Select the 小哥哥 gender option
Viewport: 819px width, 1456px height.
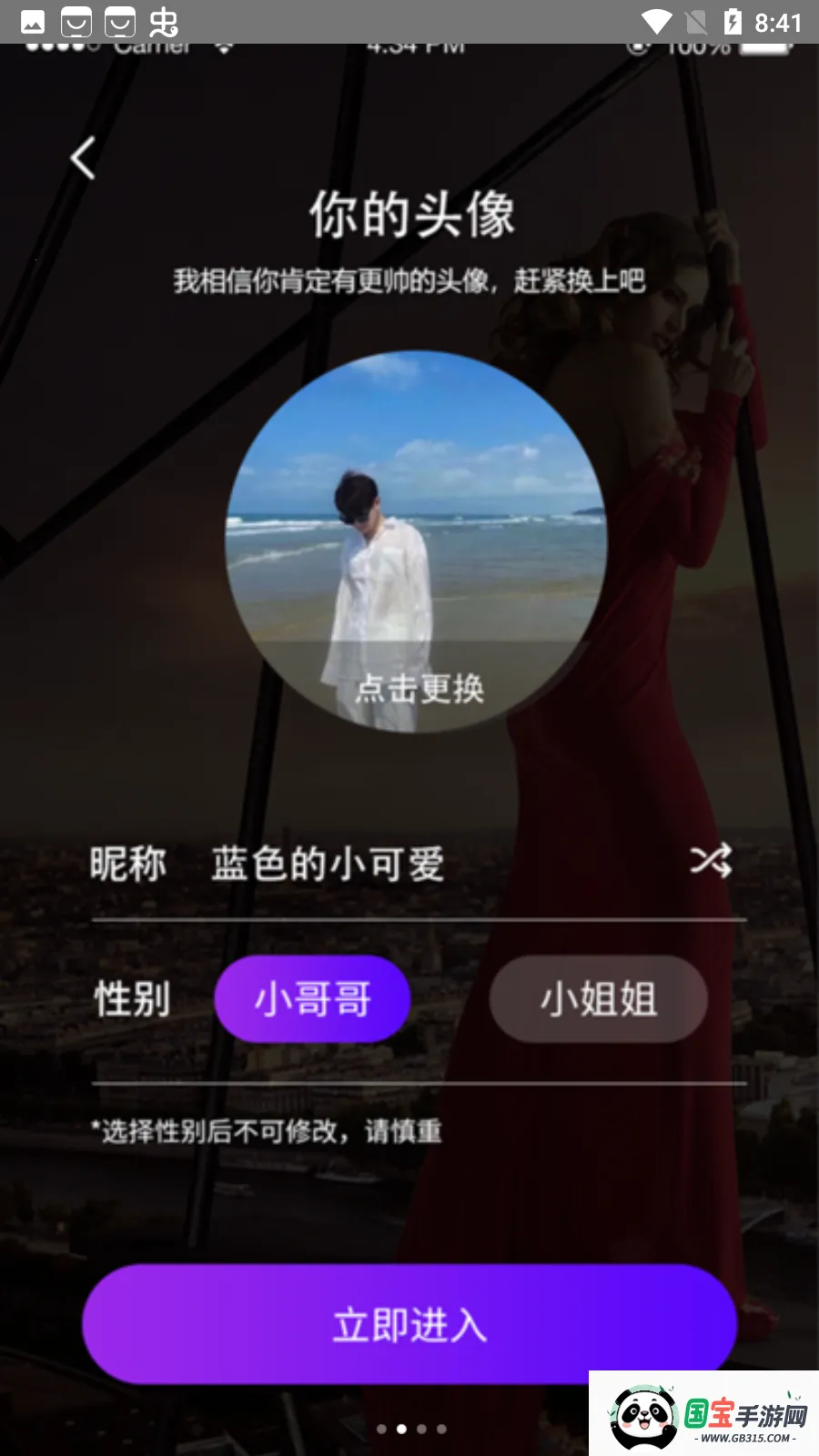[312, 998]
